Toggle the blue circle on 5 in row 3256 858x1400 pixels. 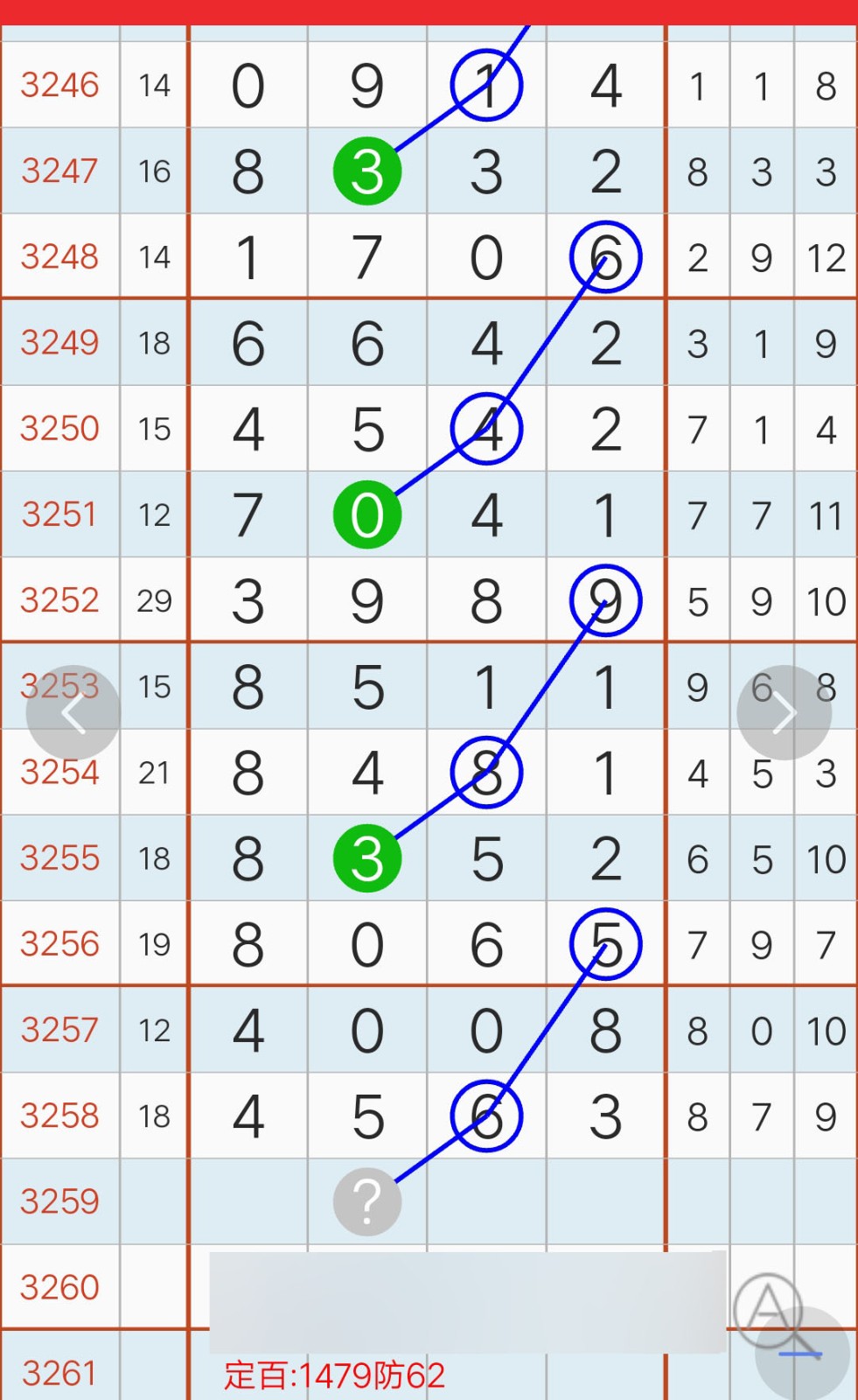[x=606, y=944]
